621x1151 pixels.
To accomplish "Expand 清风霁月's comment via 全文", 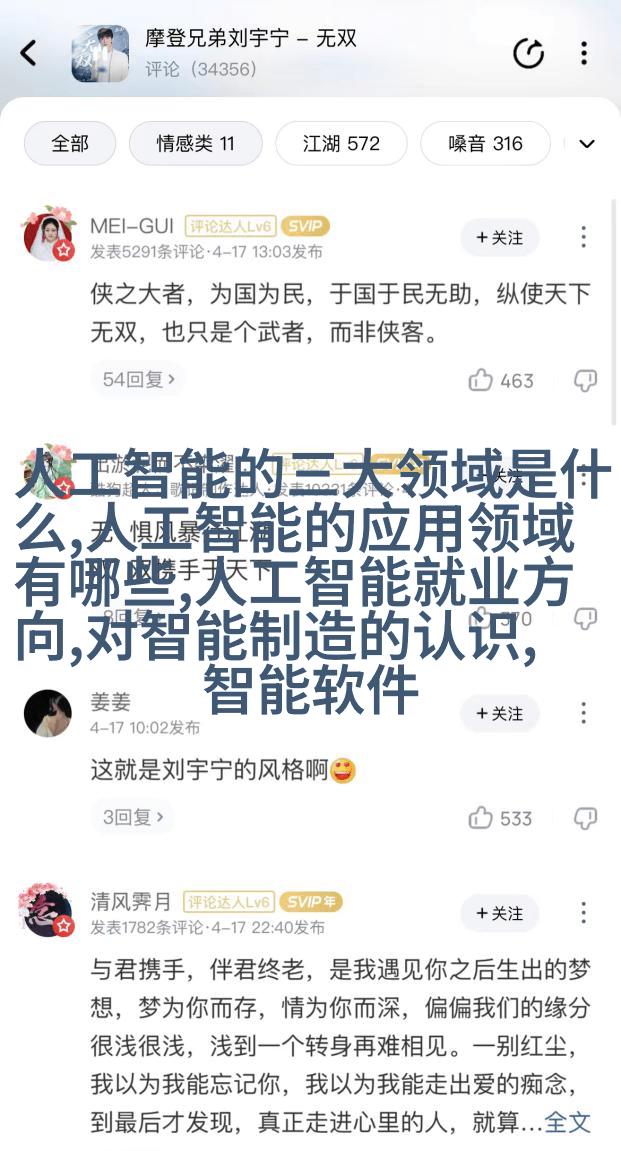I will pyautogui.click(x=568, y=1122).
